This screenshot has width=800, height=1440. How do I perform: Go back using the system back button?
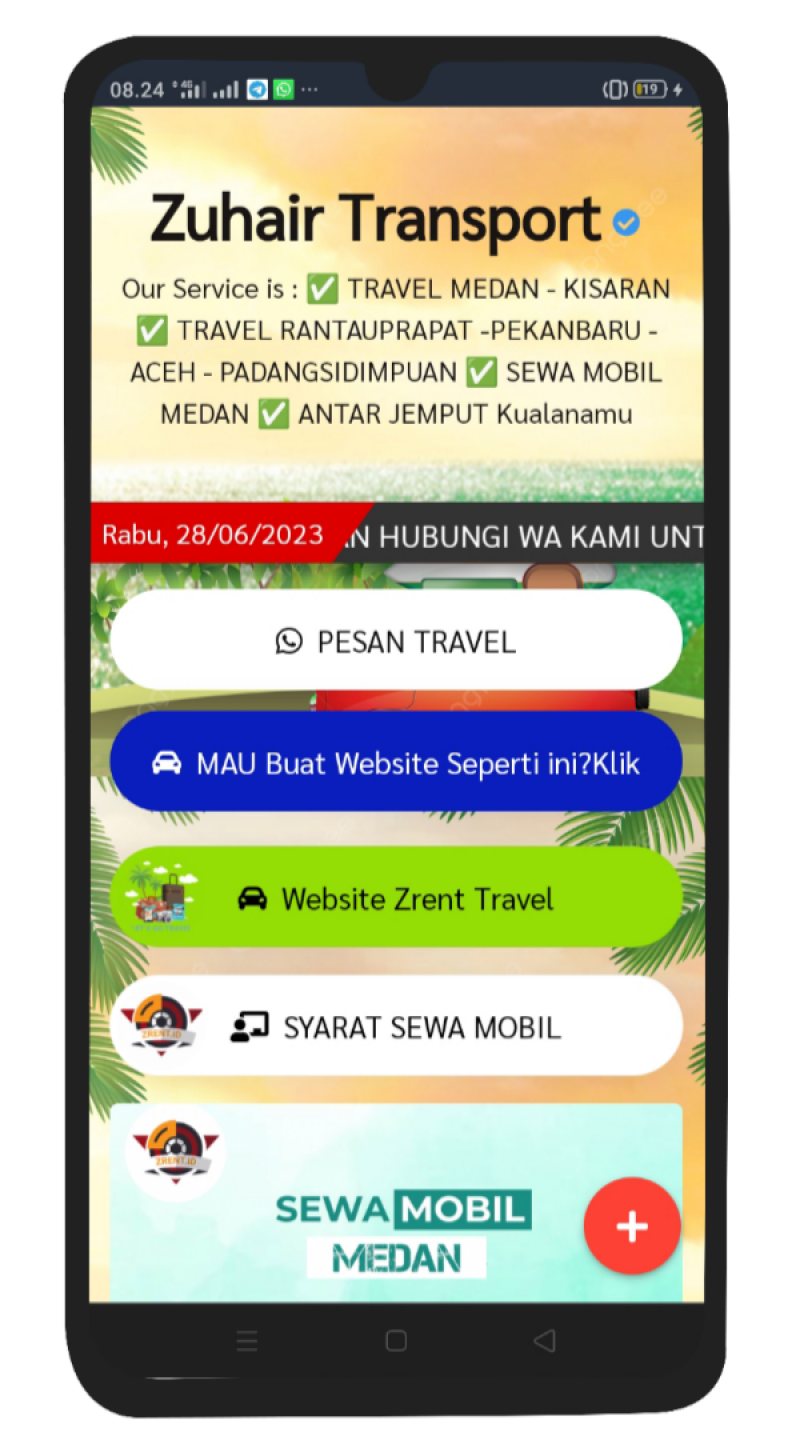click(544, 1341)
